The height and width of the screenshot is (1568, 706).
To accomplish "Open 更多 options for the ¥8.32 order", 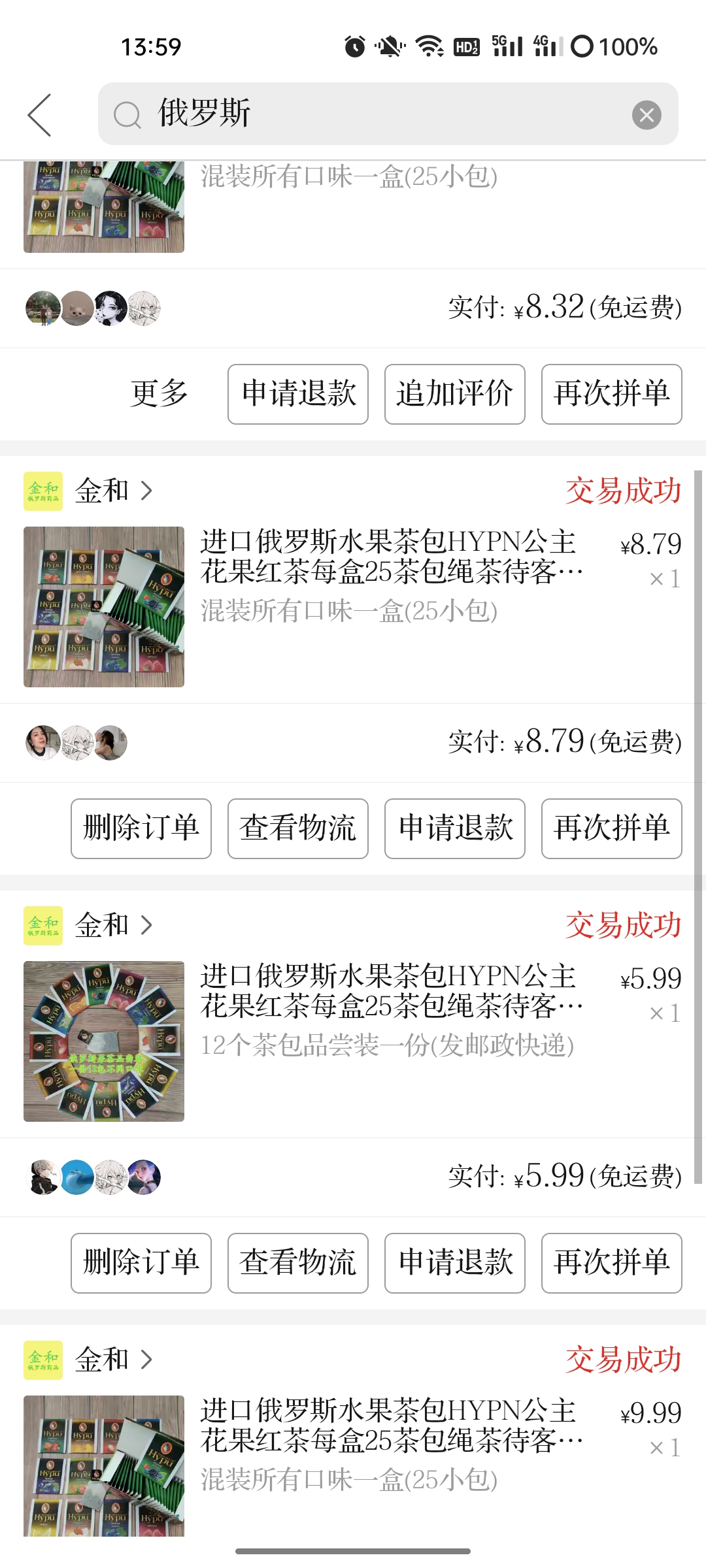I will pos(159,394).
